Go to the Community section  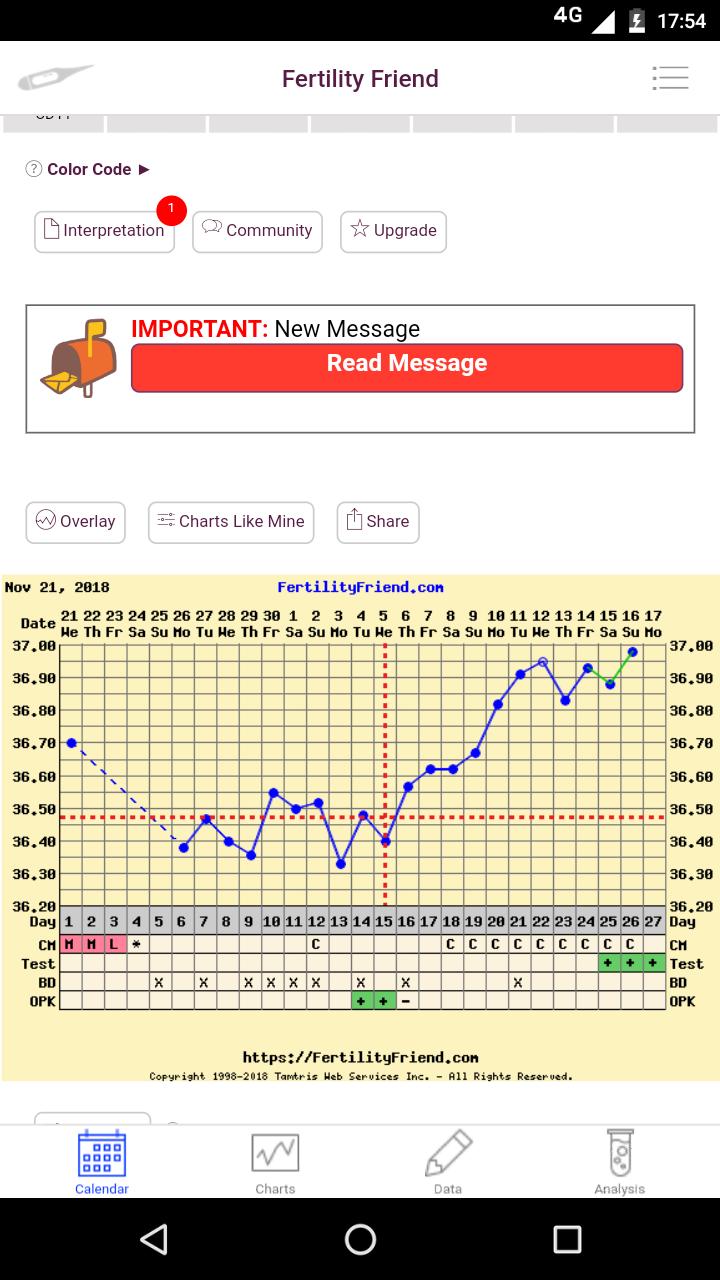(257, 231)
